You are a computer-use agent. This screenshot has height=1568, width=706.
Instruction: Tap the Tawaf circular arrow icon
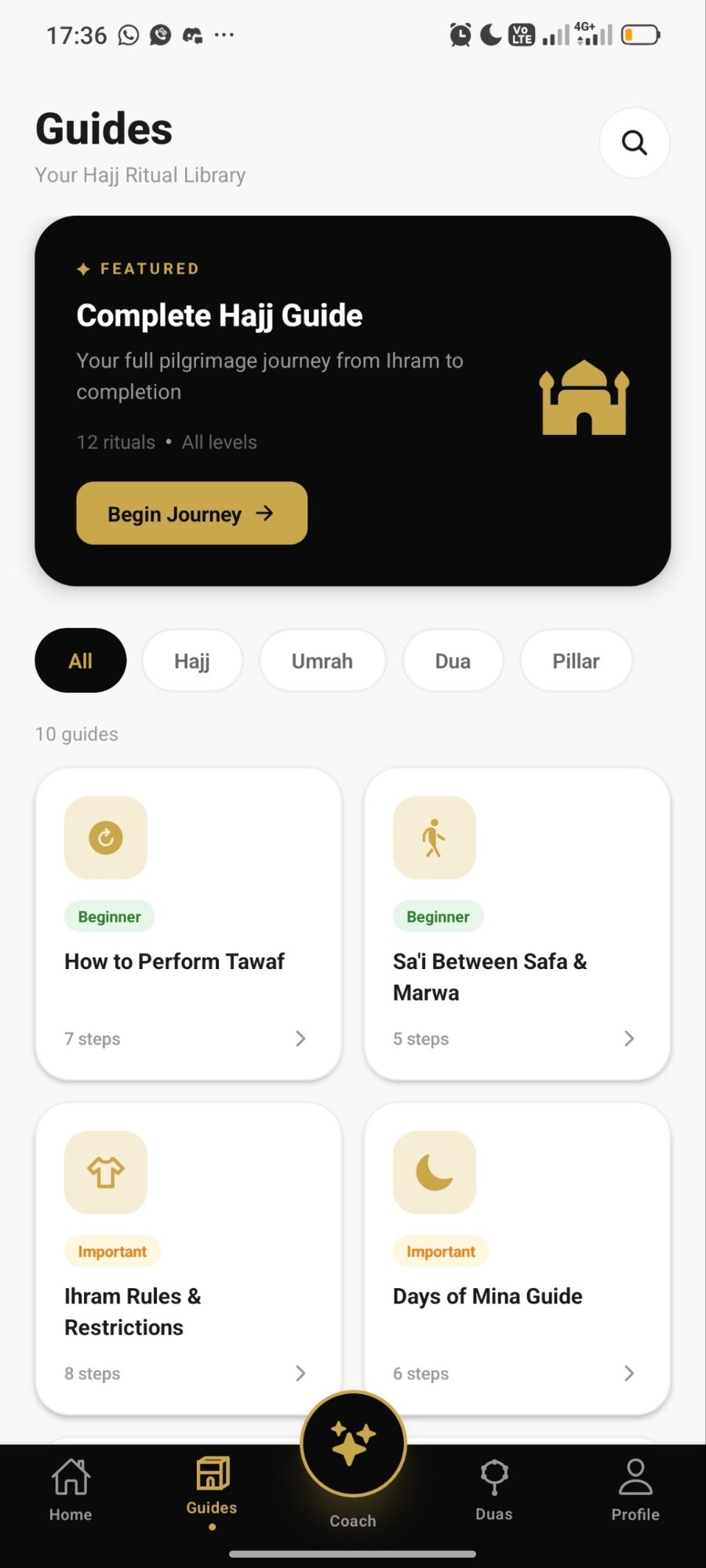(106, 837)
